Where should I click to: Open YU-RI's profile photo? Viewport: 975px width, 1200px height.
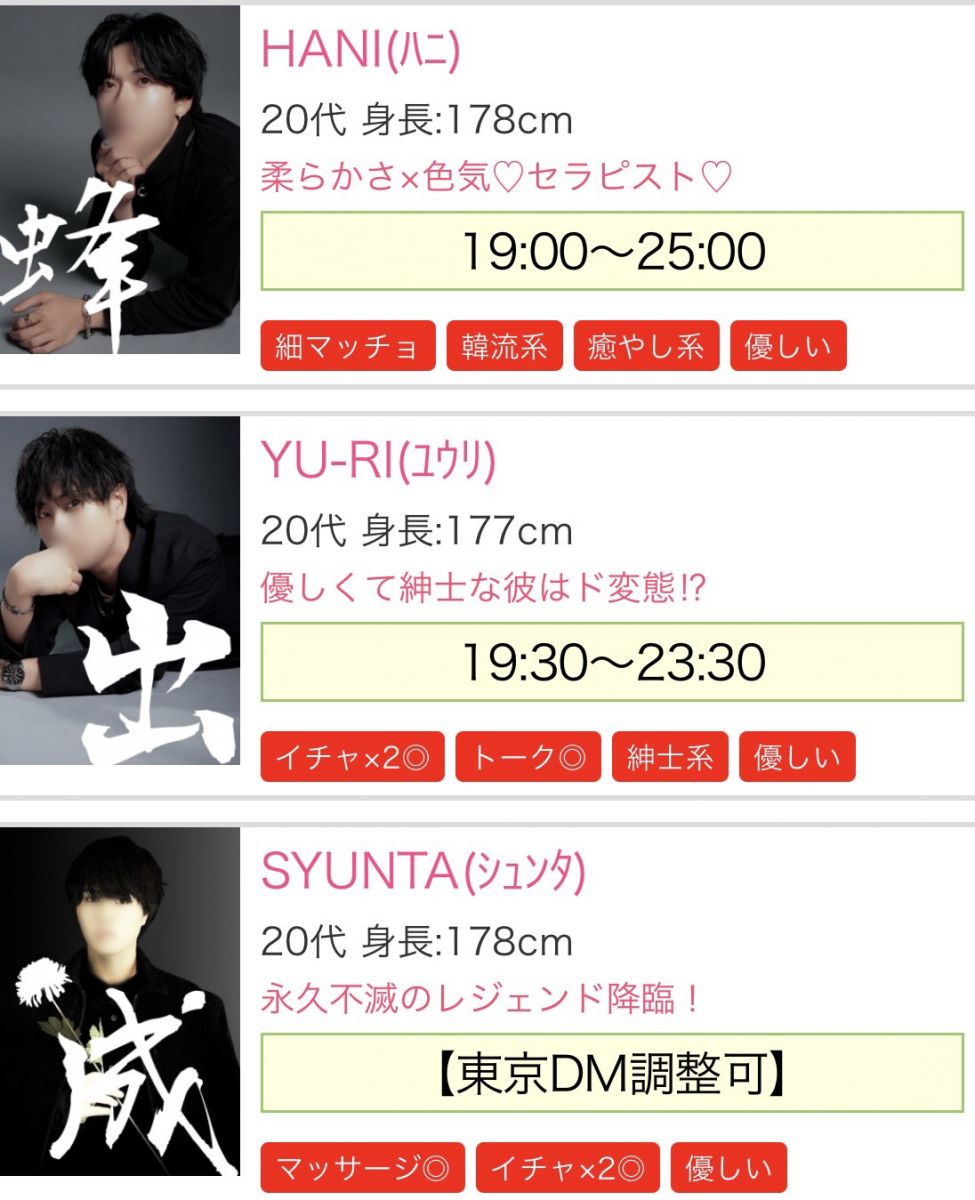click(x=120, y=590)
